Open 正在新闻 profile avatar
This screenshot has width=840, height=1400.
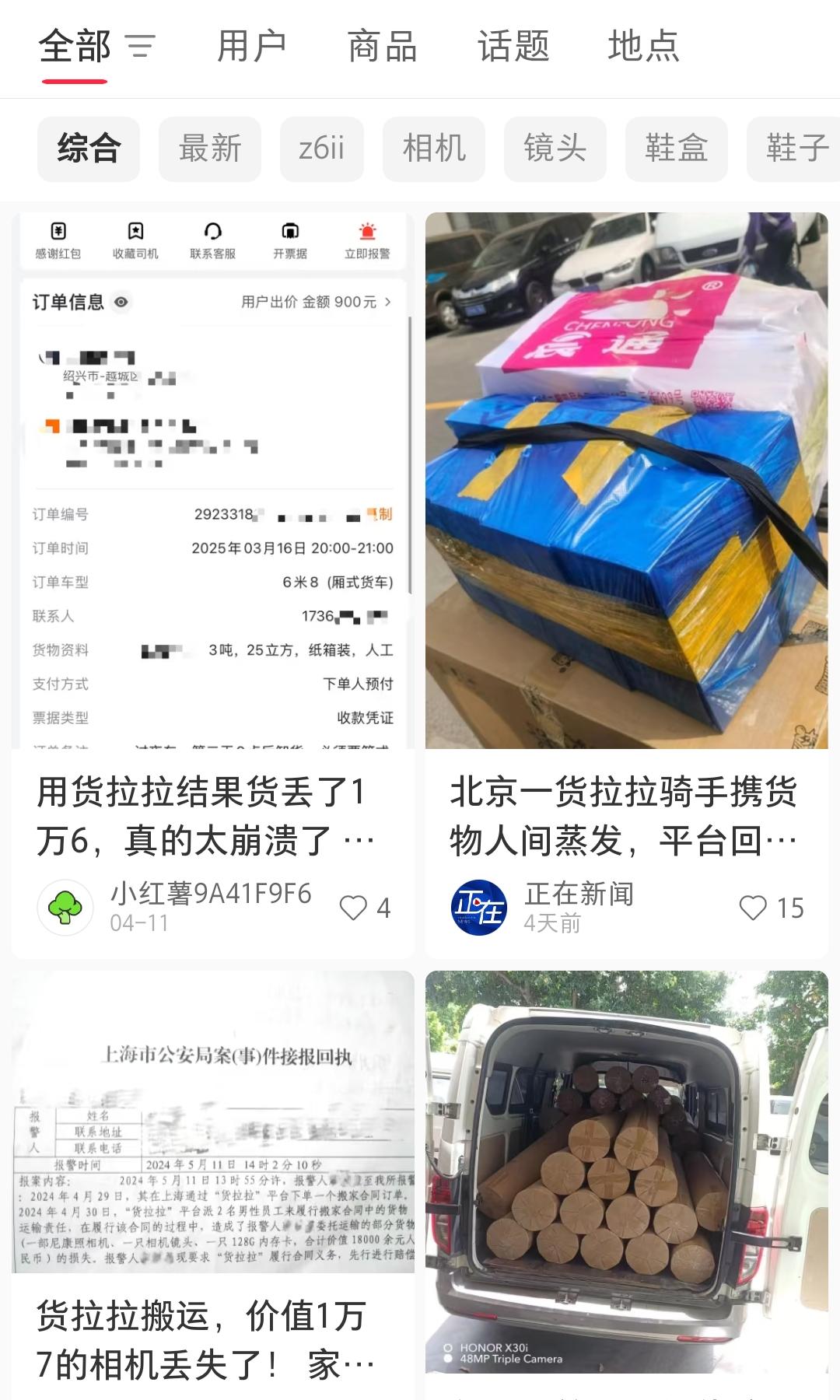pos(479,908)
